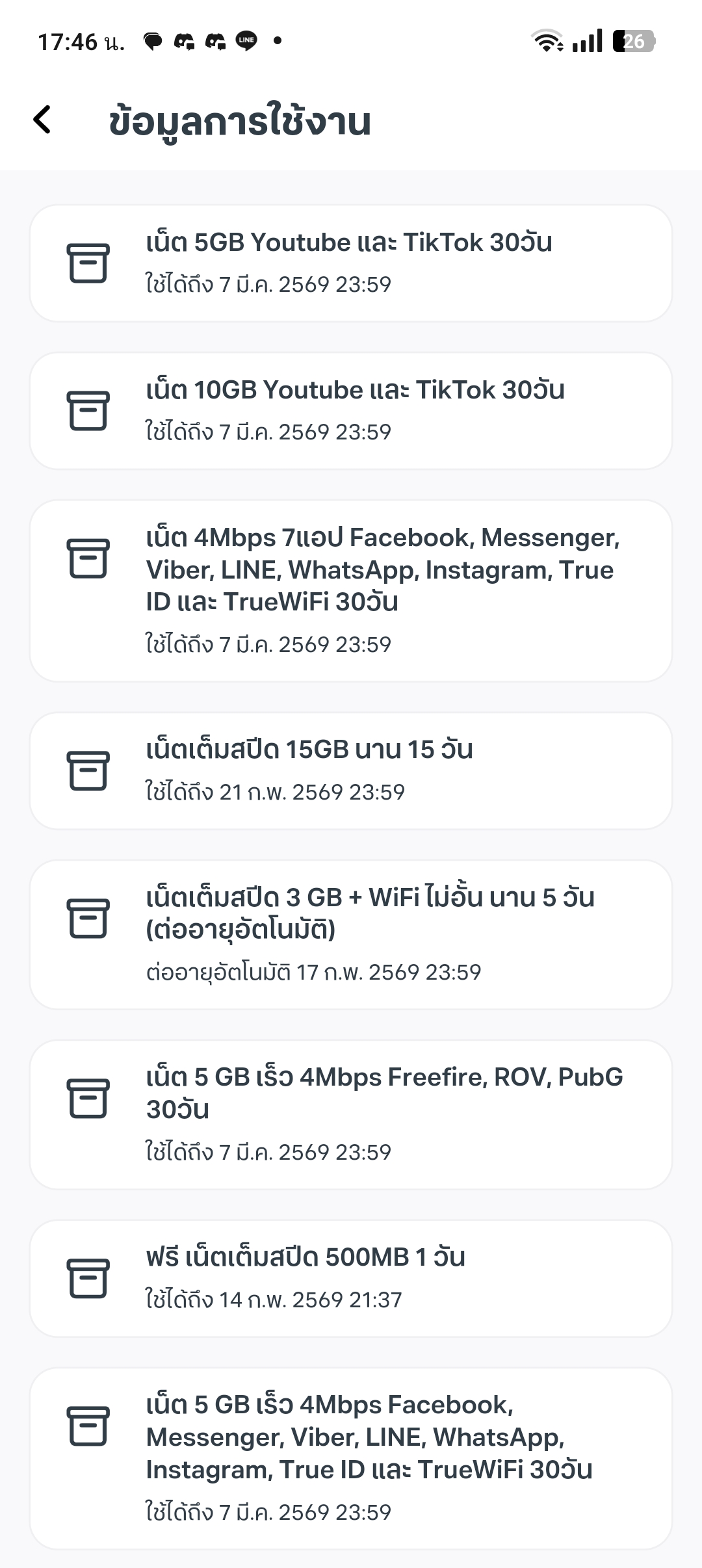Screen dimensions: 702x1568
Task: View the Freefire, ROV, PubG 5 GB package
Action: click(x=351, y=1114)
